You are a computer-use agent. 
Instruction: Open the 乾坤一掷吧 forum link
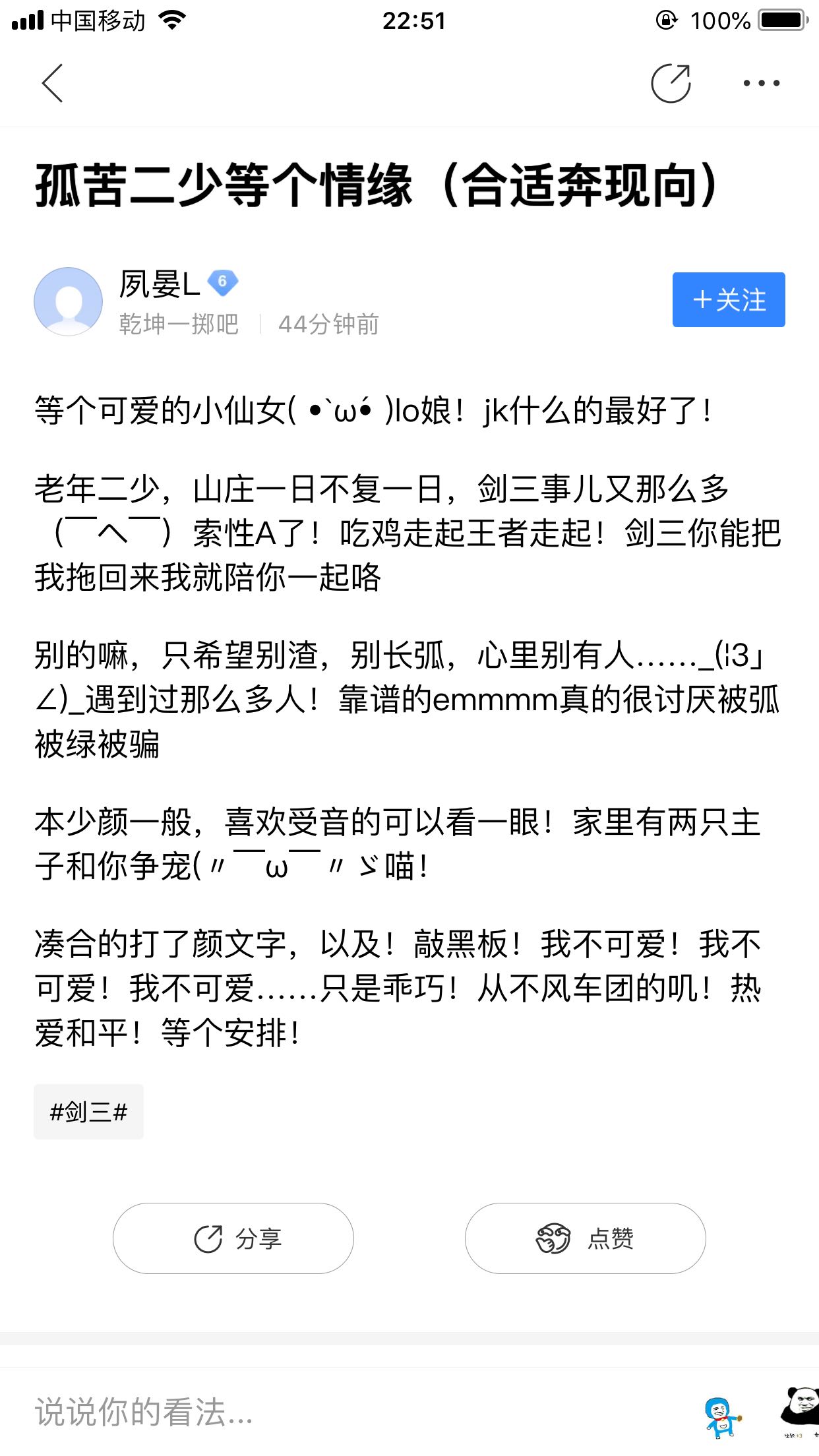[x=178, y=324]
